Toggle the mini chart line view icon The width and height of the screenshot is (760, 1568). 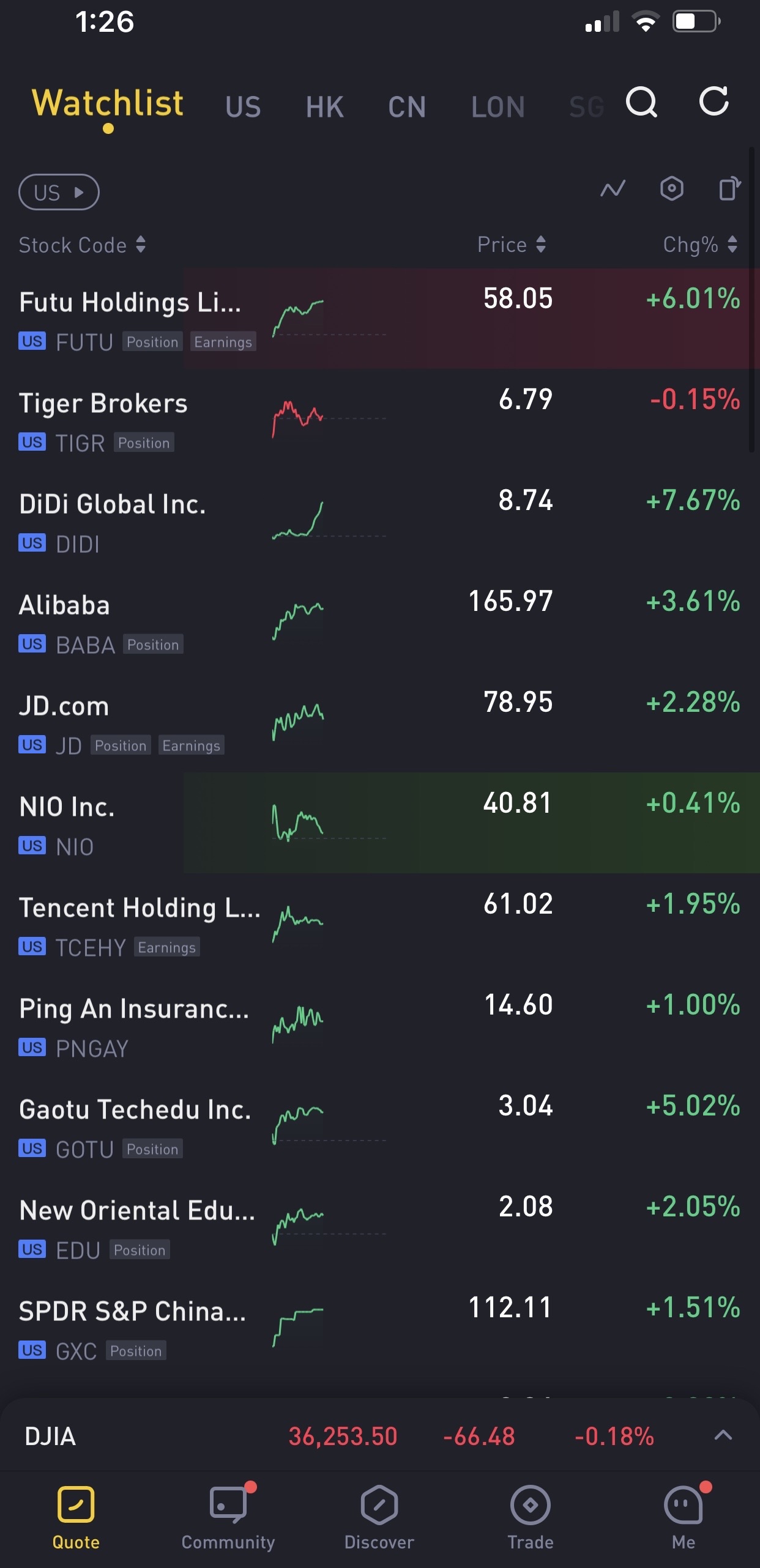(x=613, y=189)
